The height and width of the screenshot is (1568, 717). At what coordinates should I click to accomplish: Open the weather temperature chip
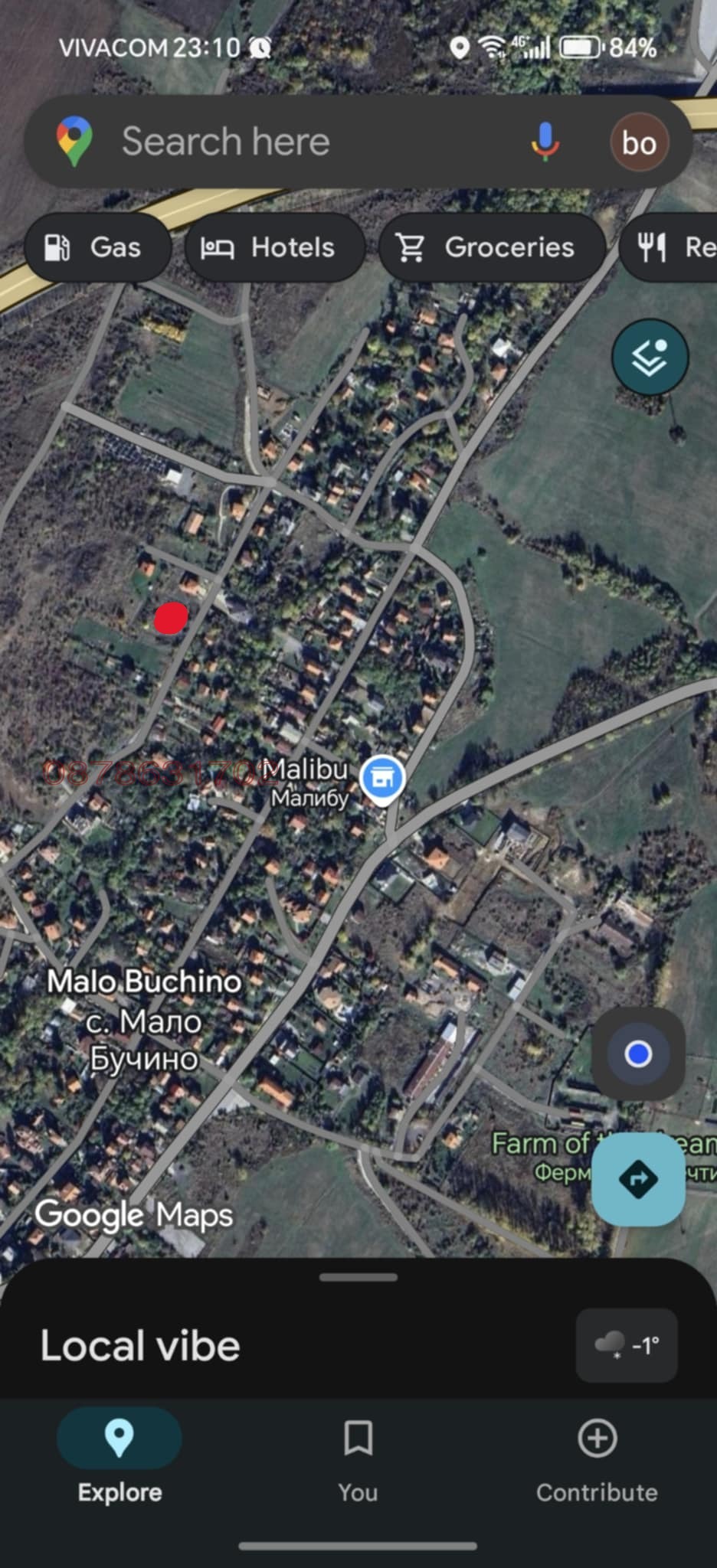(627, 1345)
